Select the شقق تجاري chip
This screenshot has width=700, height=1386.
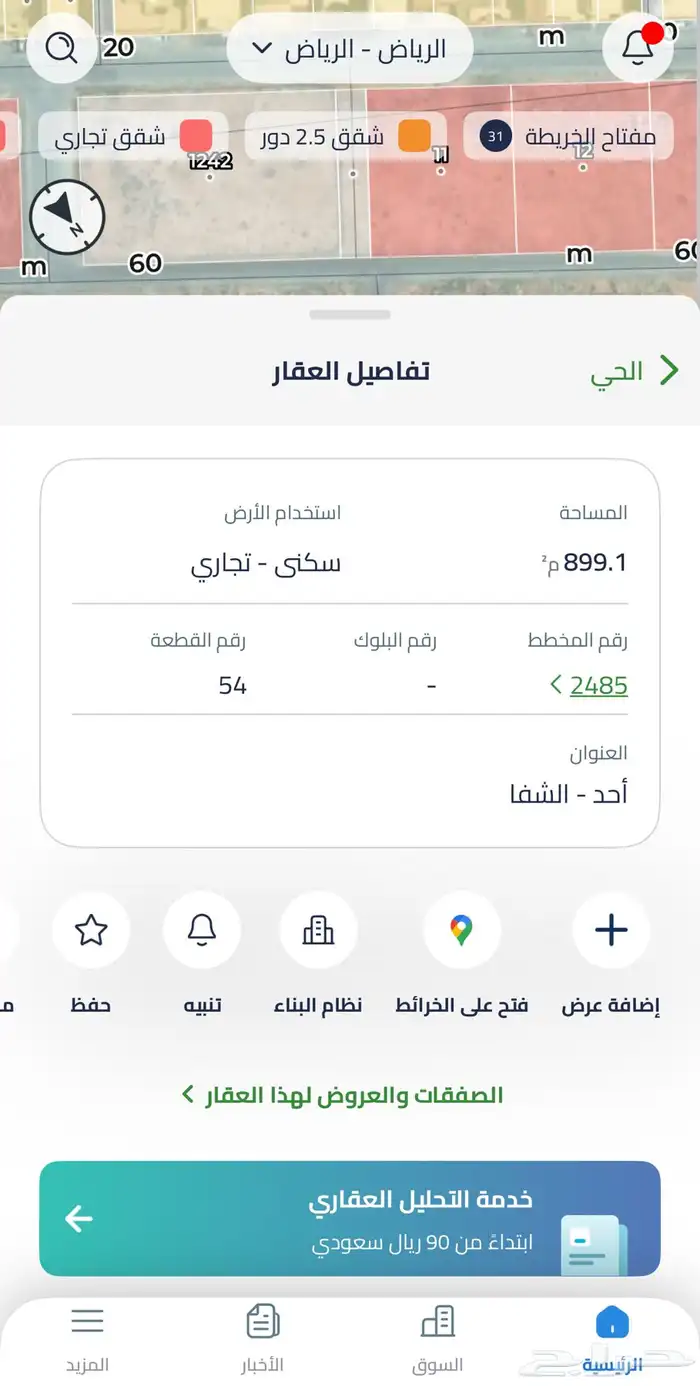(x=133, y=137)
